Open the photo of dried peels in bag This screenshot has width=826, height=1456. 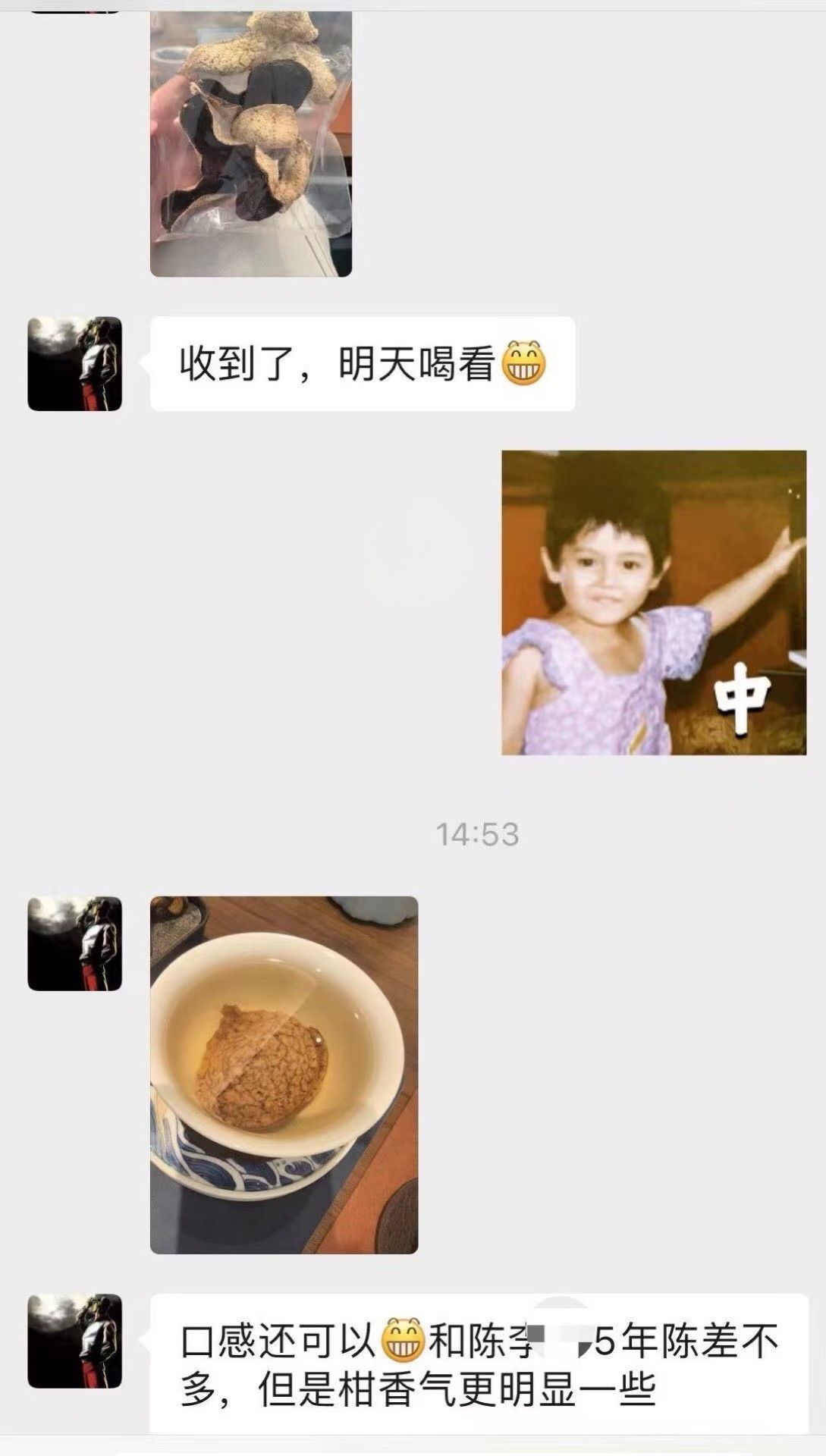point(251,138)
